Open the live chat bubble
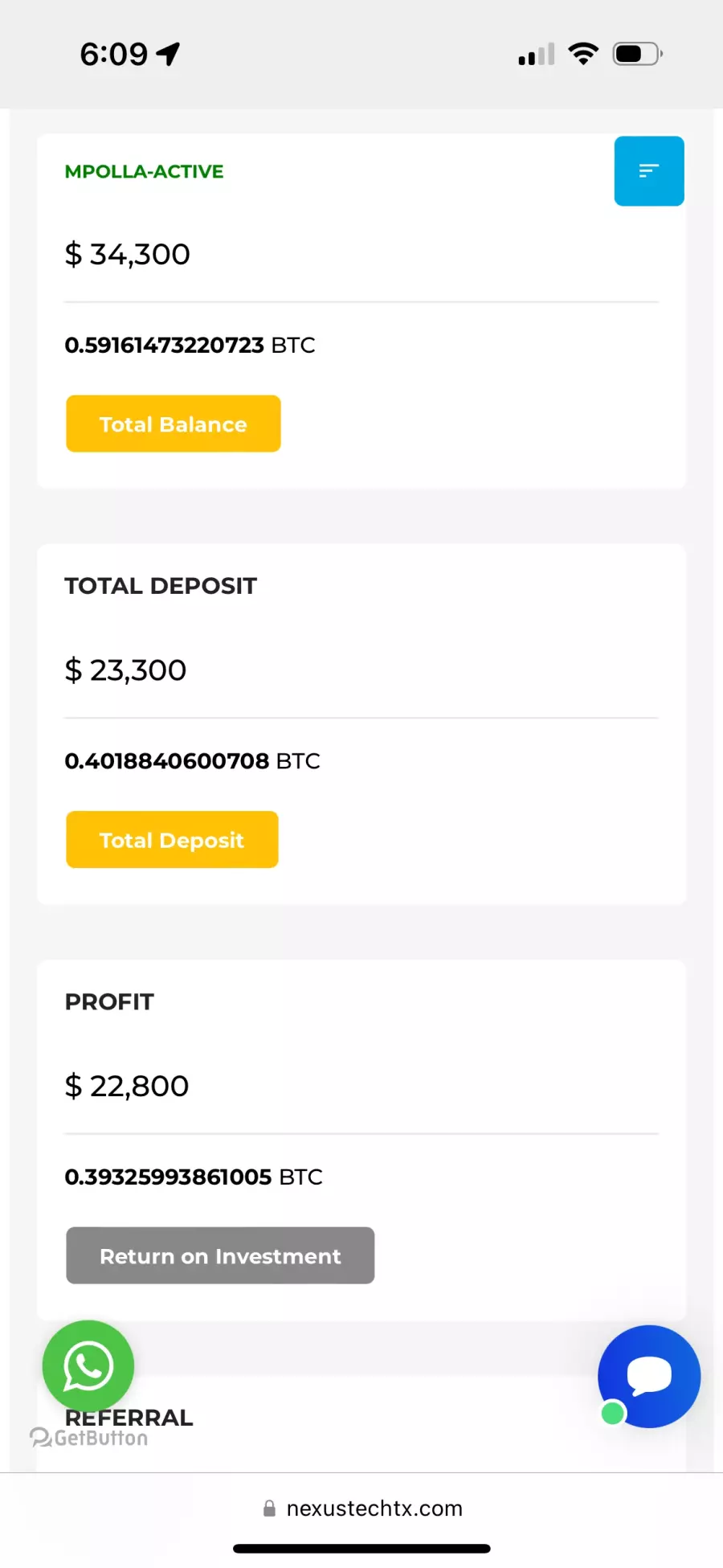The width and height of the screenshot is (723, 1568). point(649,1377)
